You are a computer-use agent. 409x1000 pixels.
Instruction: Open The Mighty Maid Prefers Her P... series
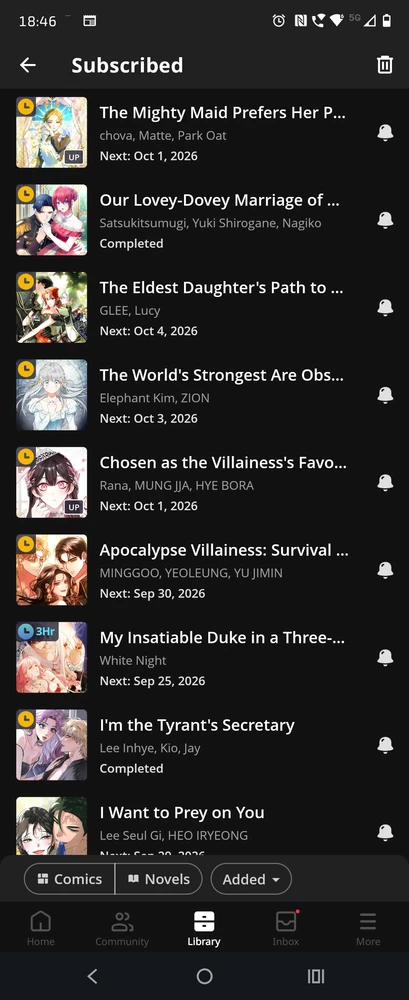click(x=204, y=133)
